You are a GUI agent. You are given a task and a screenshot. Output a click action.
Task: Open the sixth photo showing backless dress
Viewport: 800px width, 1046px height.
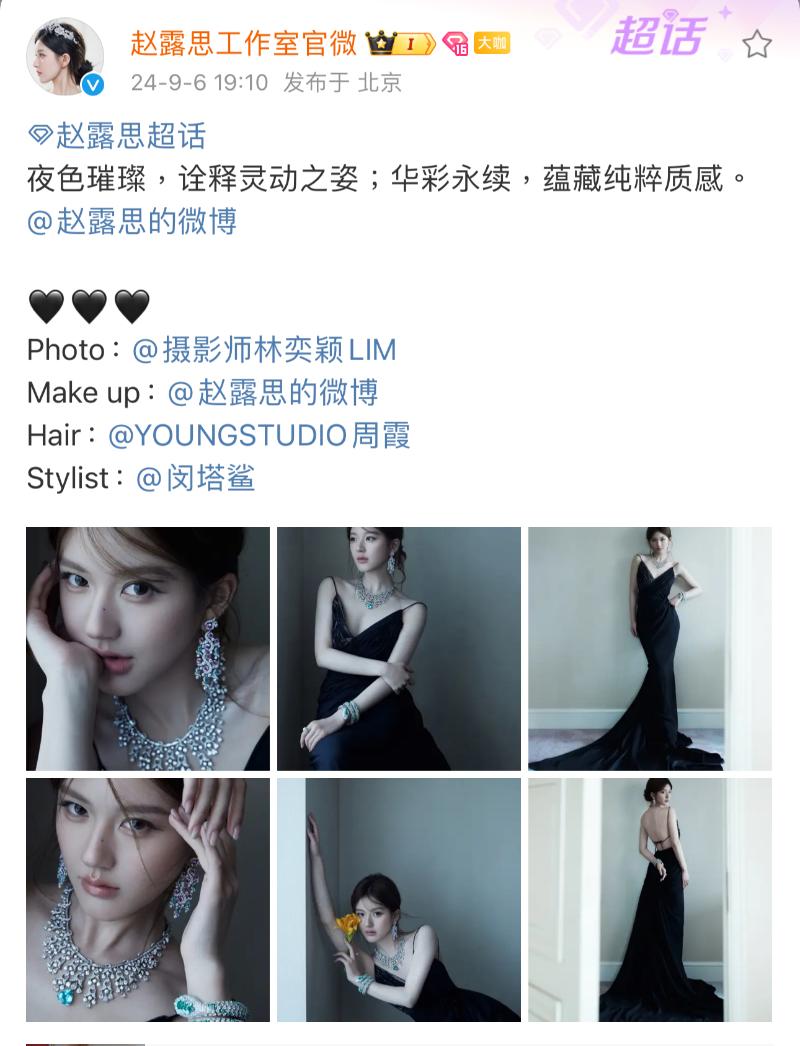650,900
